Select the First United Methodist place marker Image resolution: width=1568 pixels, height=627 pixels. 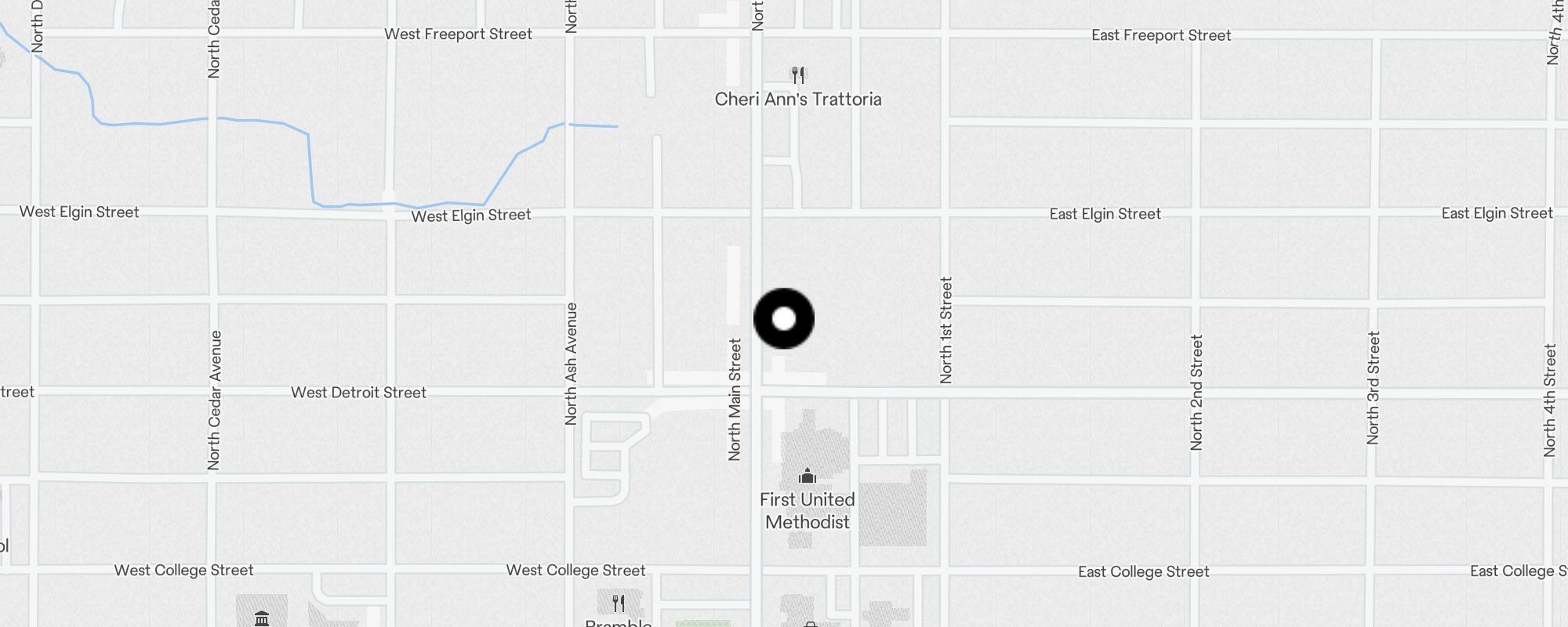(x=808, y=476)
